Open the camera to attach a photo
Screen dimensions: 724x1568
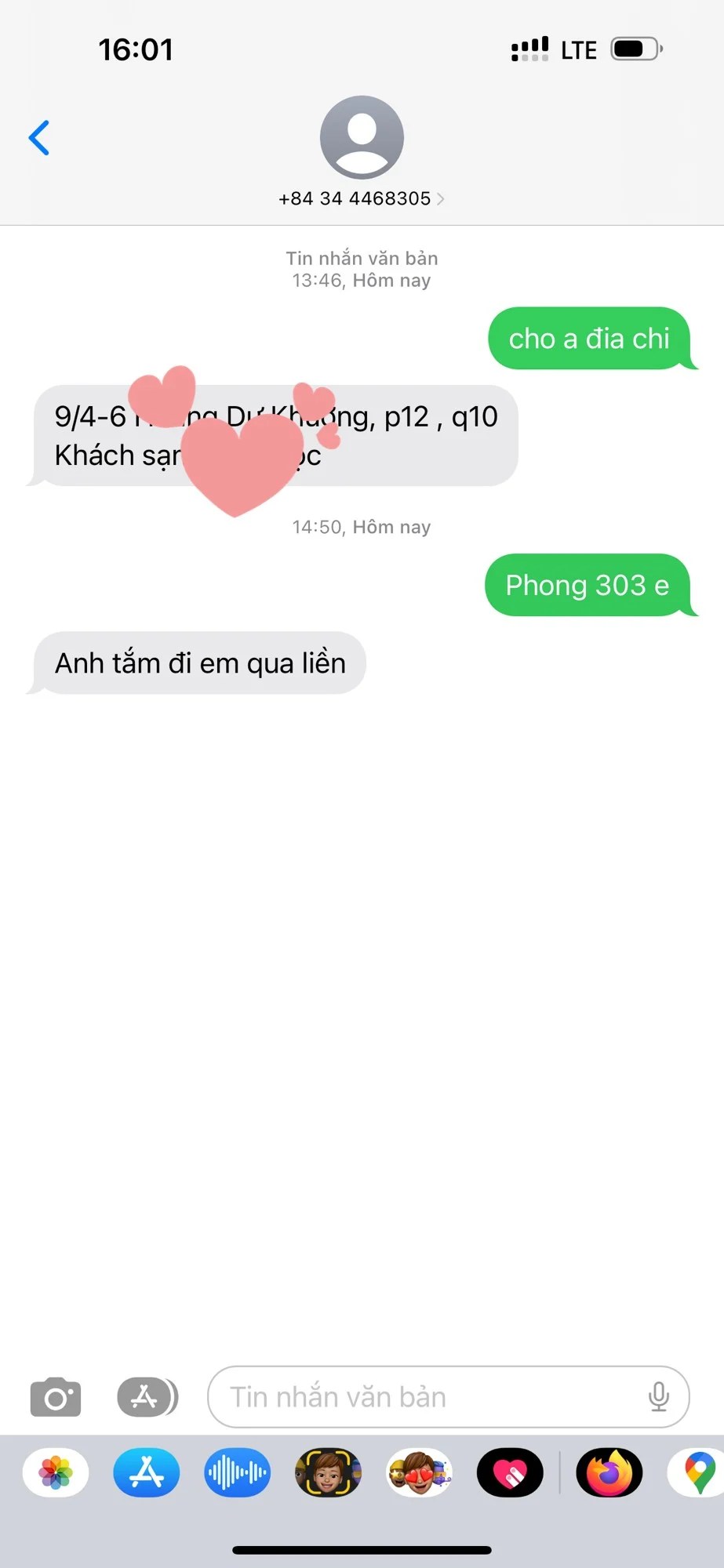pos(56,1397)
